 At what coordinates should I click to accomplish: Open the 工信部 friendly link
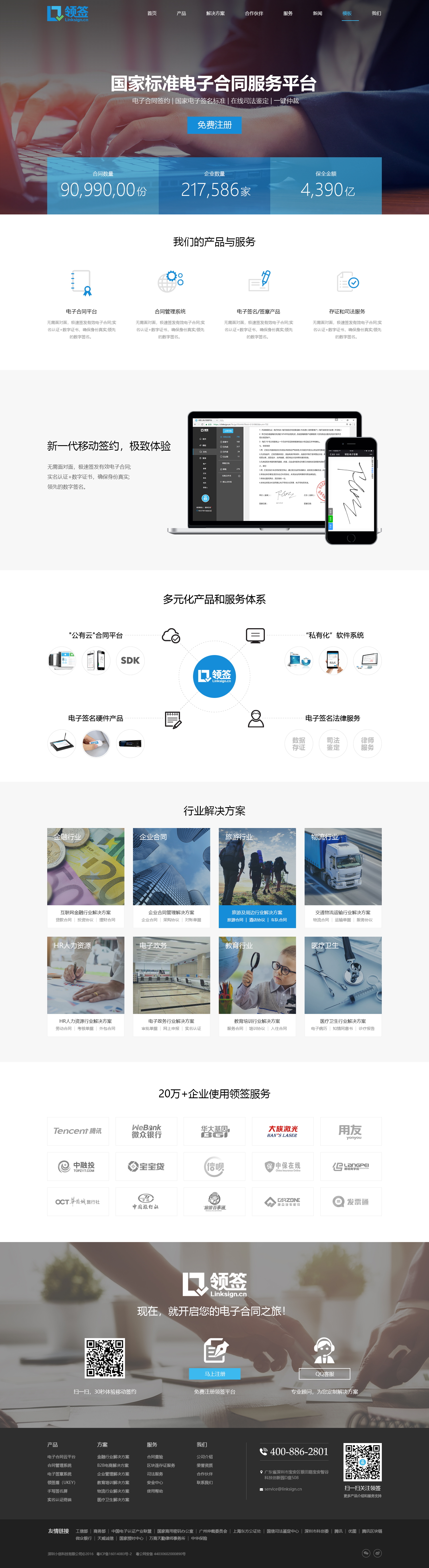pyautogui.click(x=82, y=1531)
